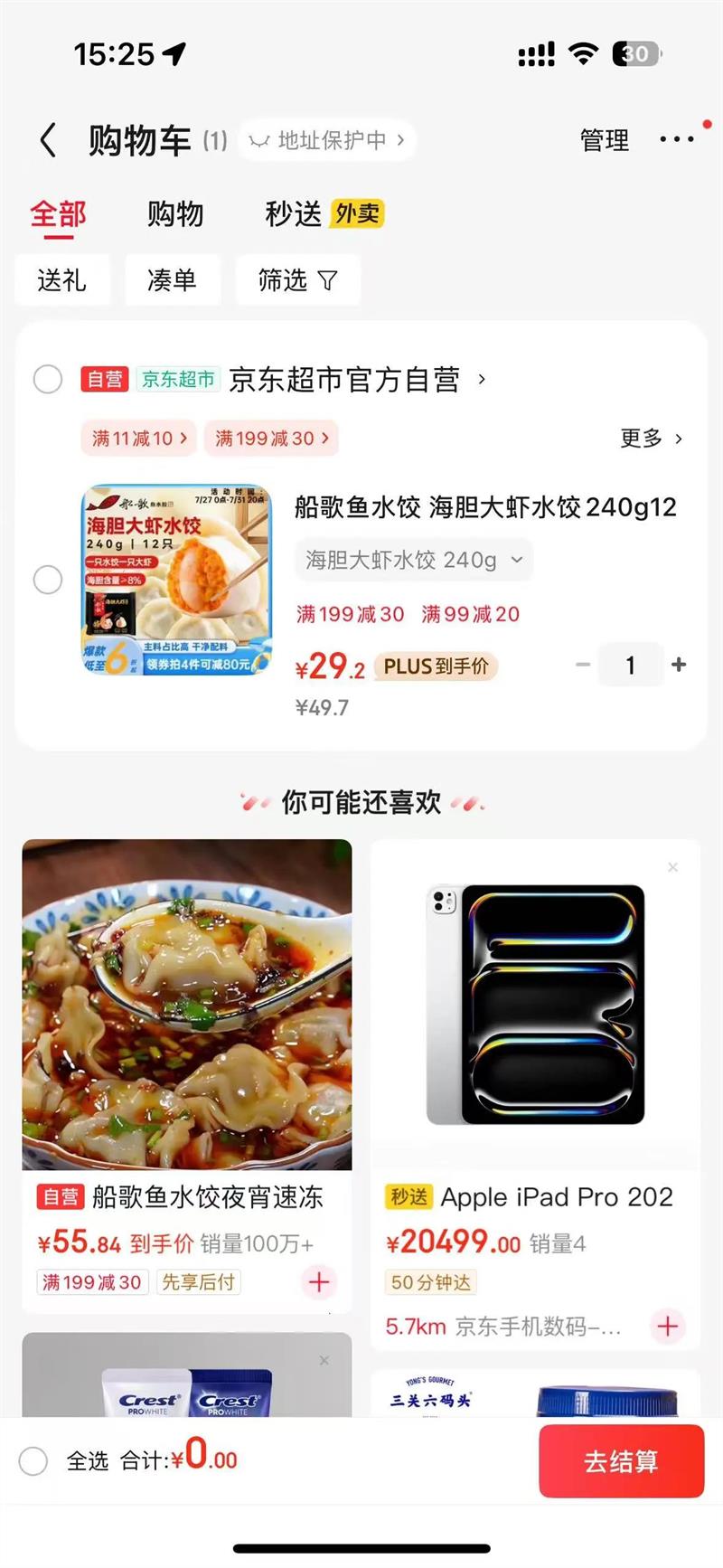
Task: Select the 海胆大虾水饺 item checkbox
Action: click(48, 580)
